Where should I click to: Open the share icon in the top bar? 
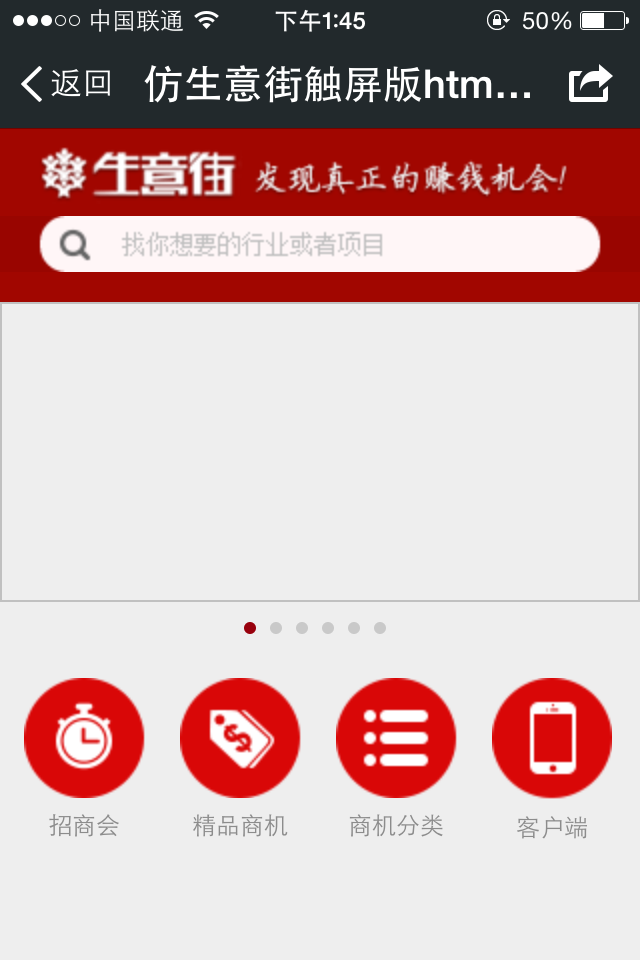(x=590, y=84)
